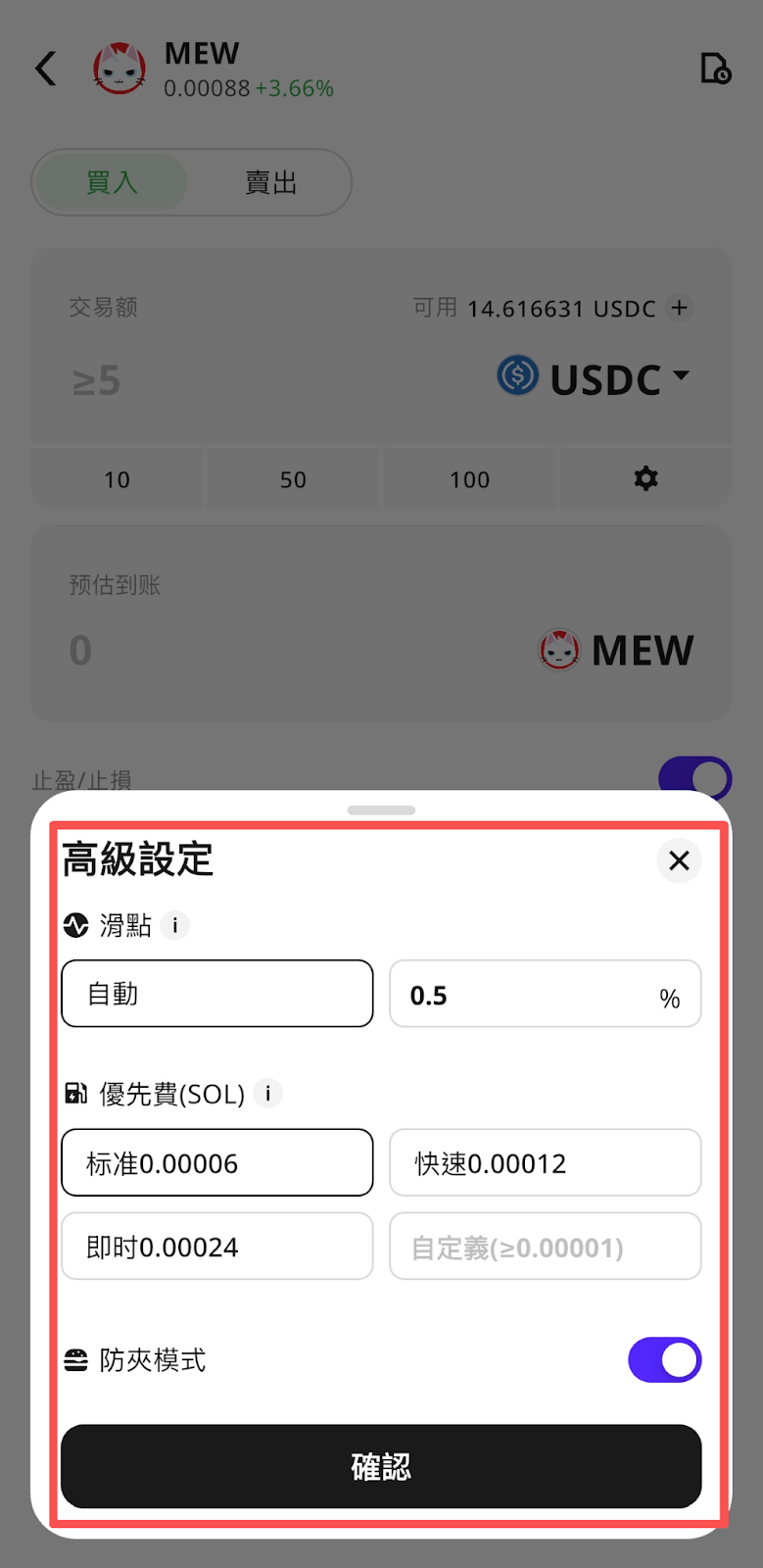
Task: Tap the 自定義 custom fee field
Action: [545, 1247]
